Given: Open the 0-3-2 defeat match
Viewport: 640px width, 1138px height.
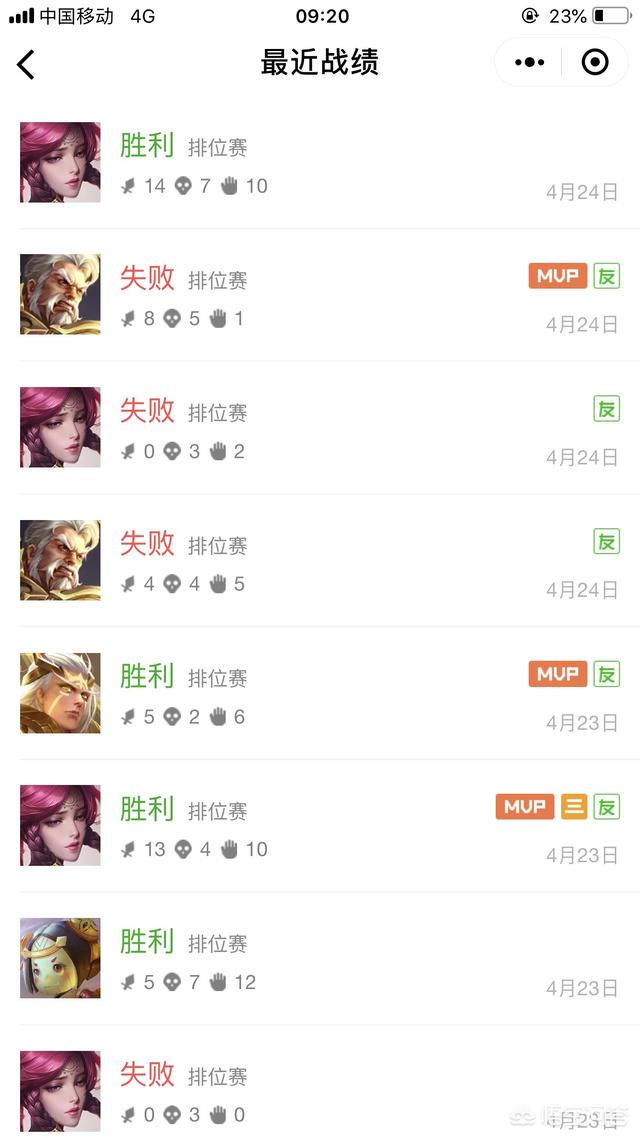Looking at the screenshot, I should (320, 427).
